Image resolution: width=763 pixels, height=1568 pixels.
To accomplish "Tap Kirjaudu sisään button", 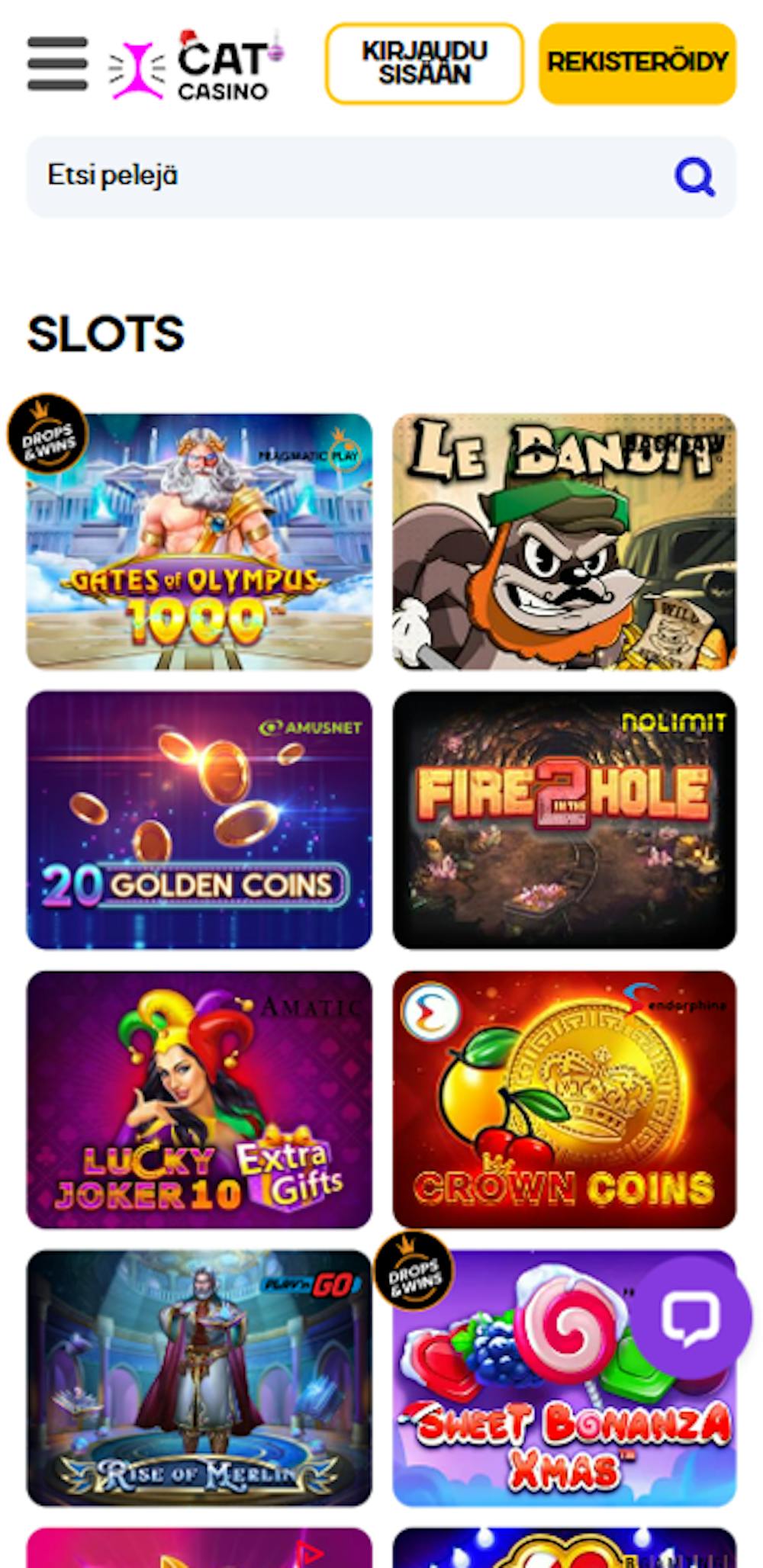I will [424, 63].
